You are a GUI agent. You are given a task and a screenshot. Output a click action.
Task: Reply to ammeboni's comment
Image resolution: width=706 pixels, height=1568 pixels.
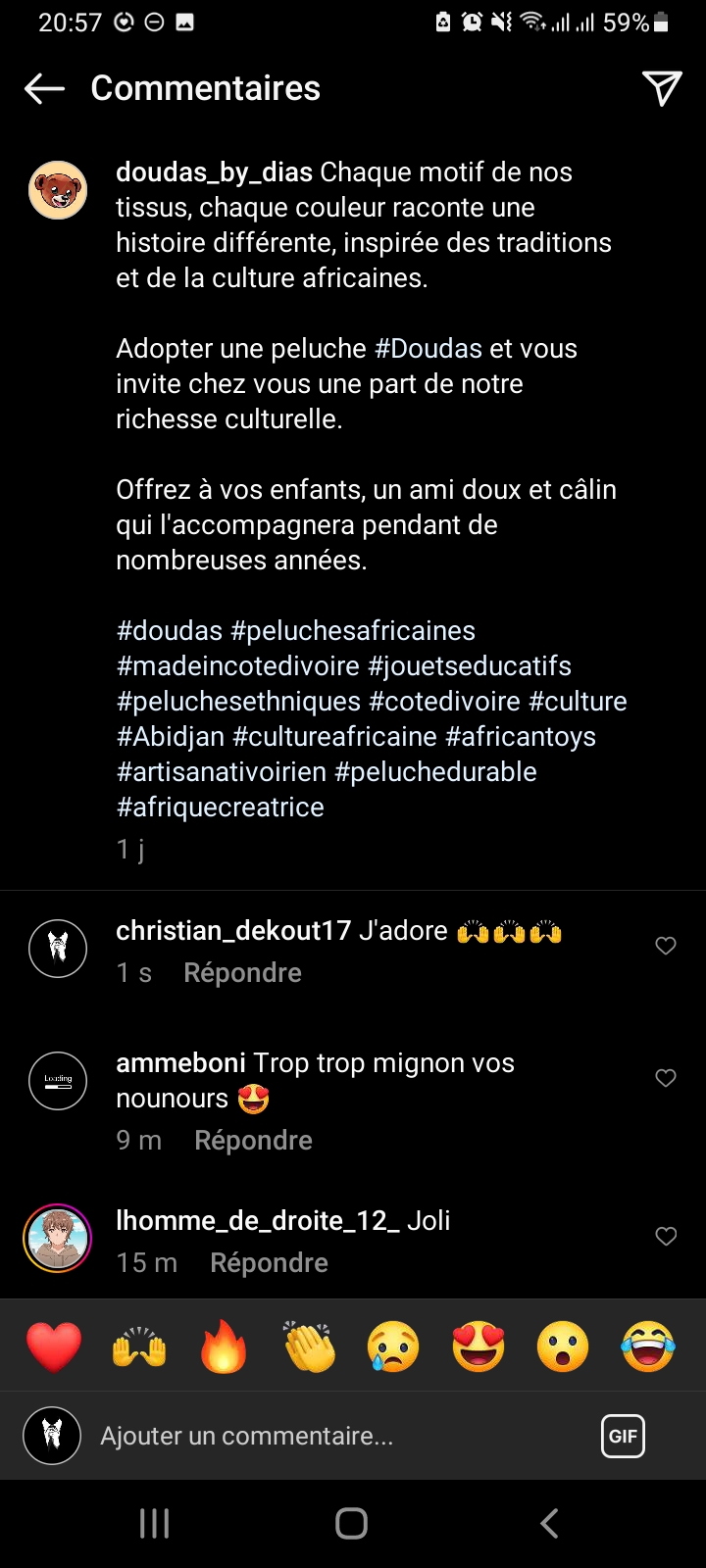pos(253,1141)
